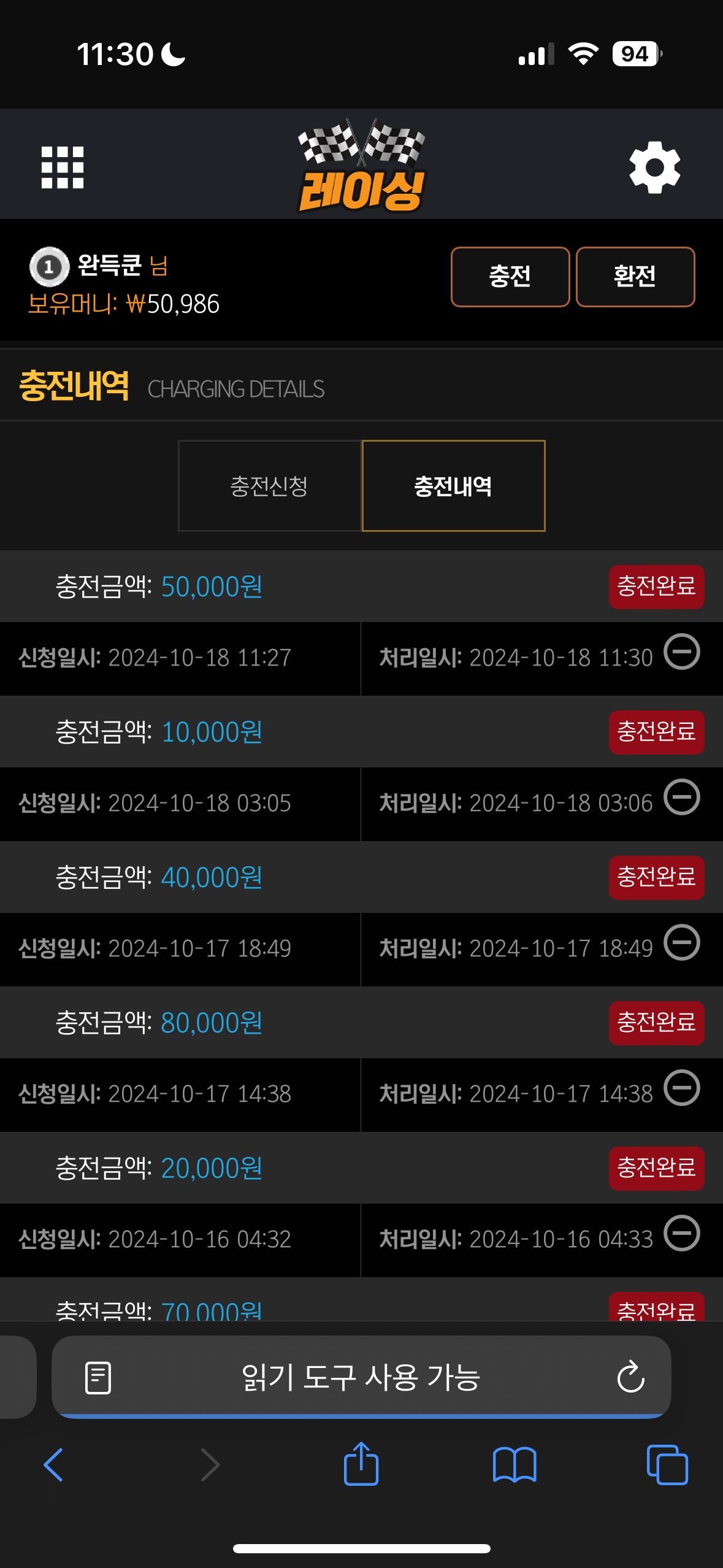Tap the 충전 button next to 환전

tap(510, 277)
